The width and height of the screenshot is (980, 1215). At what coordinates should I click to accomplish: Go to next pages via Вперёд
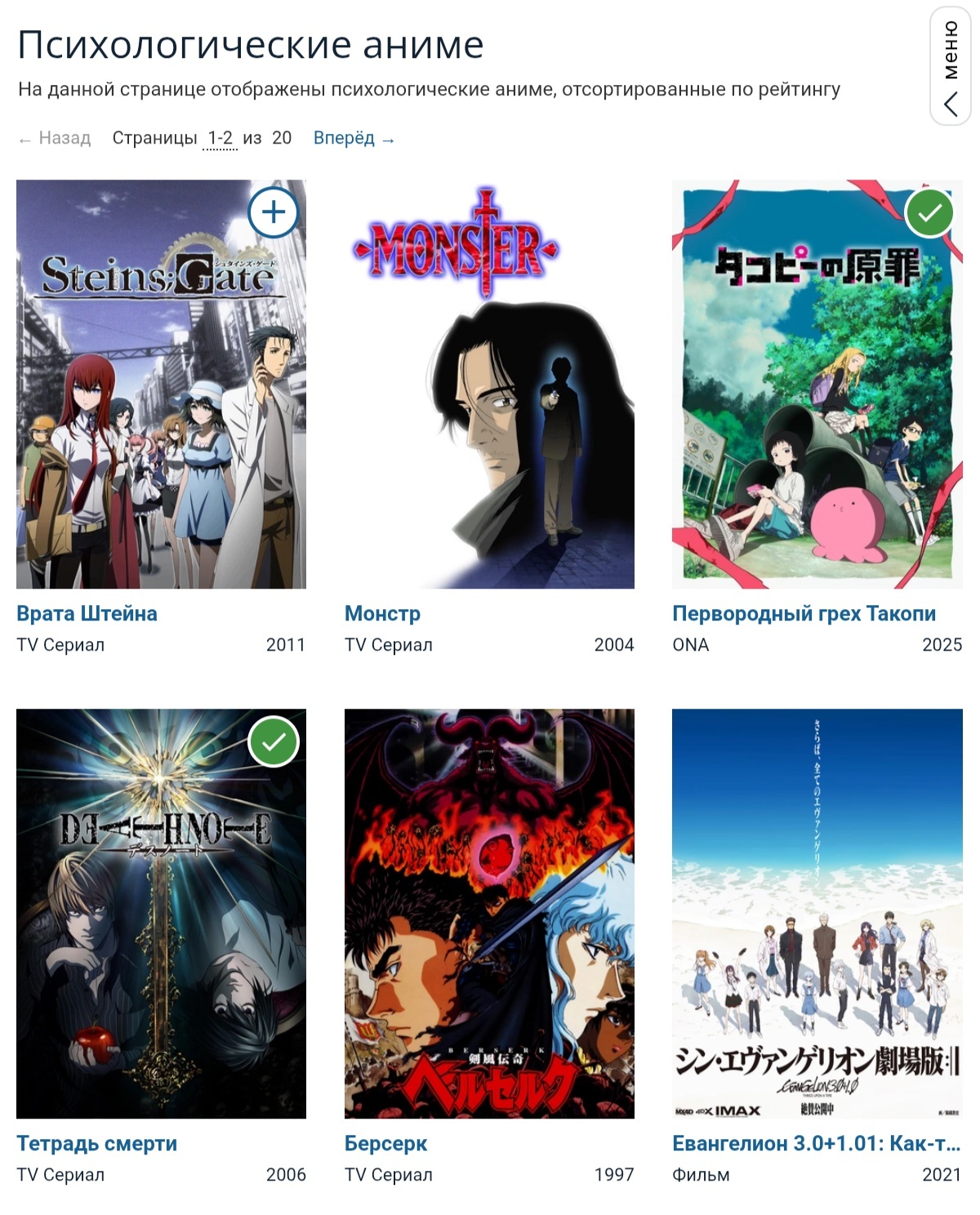point(354,138)
